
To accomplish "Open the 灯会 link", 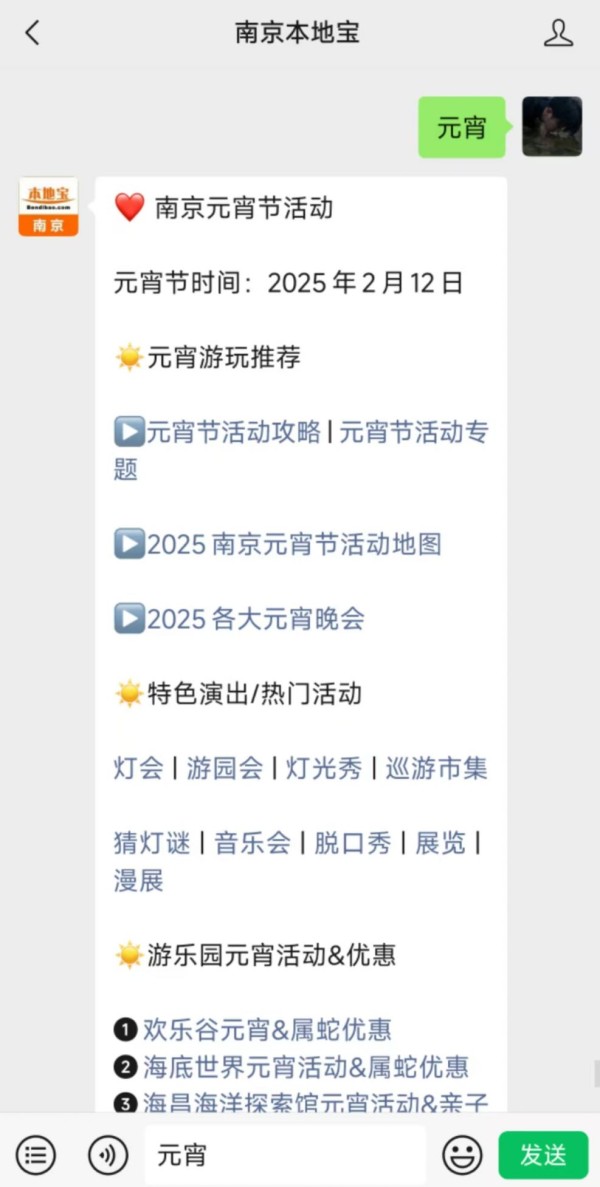I will pos(138,768).
